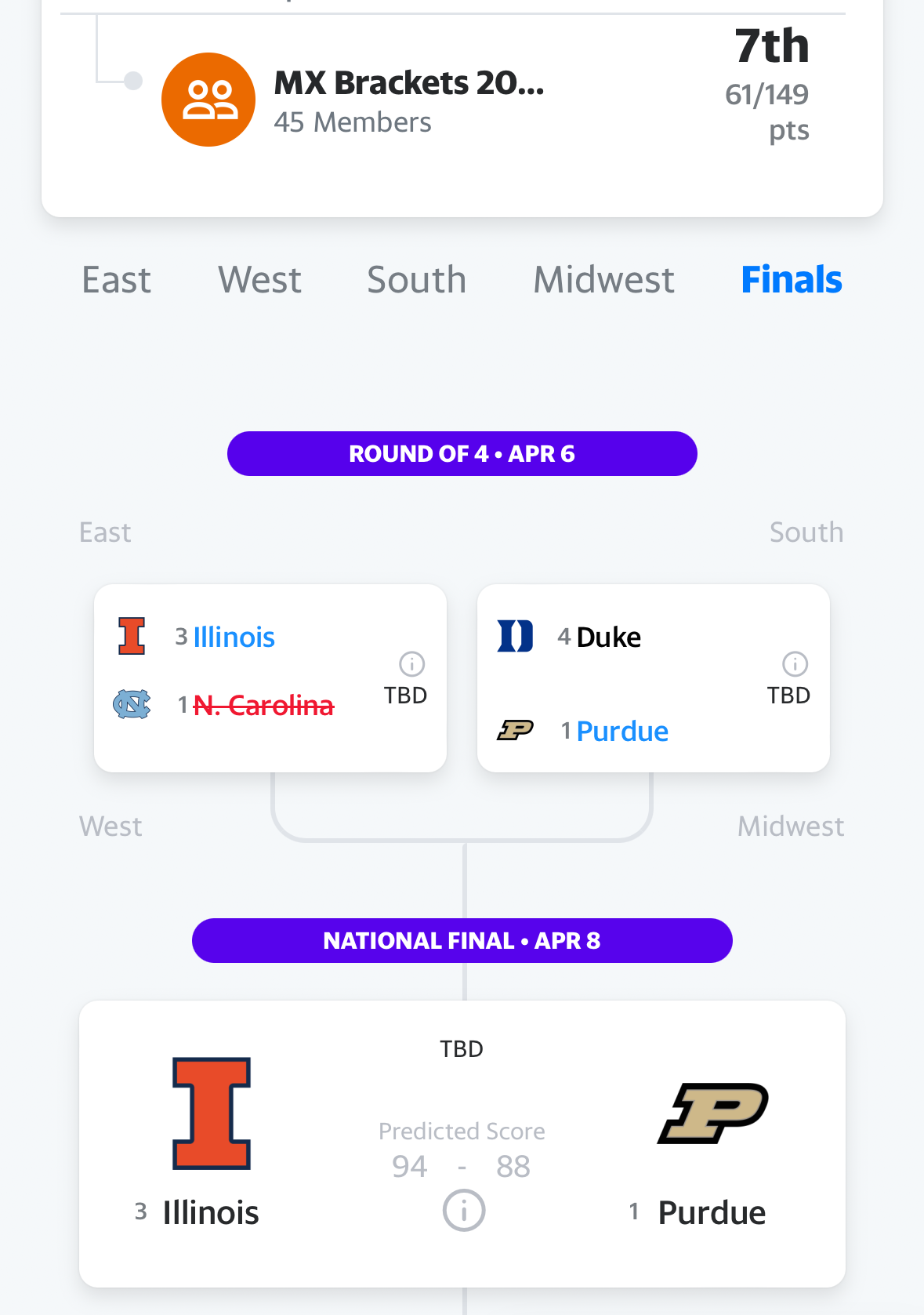
Task: Open info for Duke vs Purdue matchup
Action: (795, 664)
